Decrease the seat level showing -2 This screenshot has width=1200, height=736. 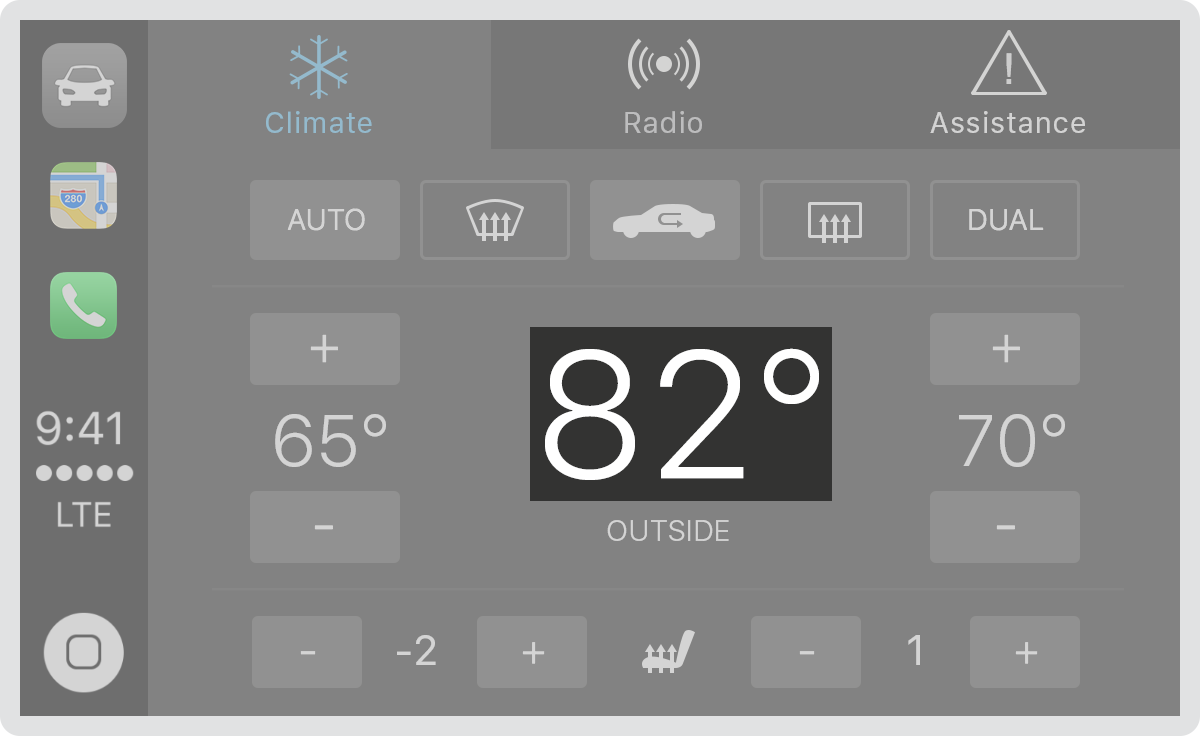pos(307,652)
